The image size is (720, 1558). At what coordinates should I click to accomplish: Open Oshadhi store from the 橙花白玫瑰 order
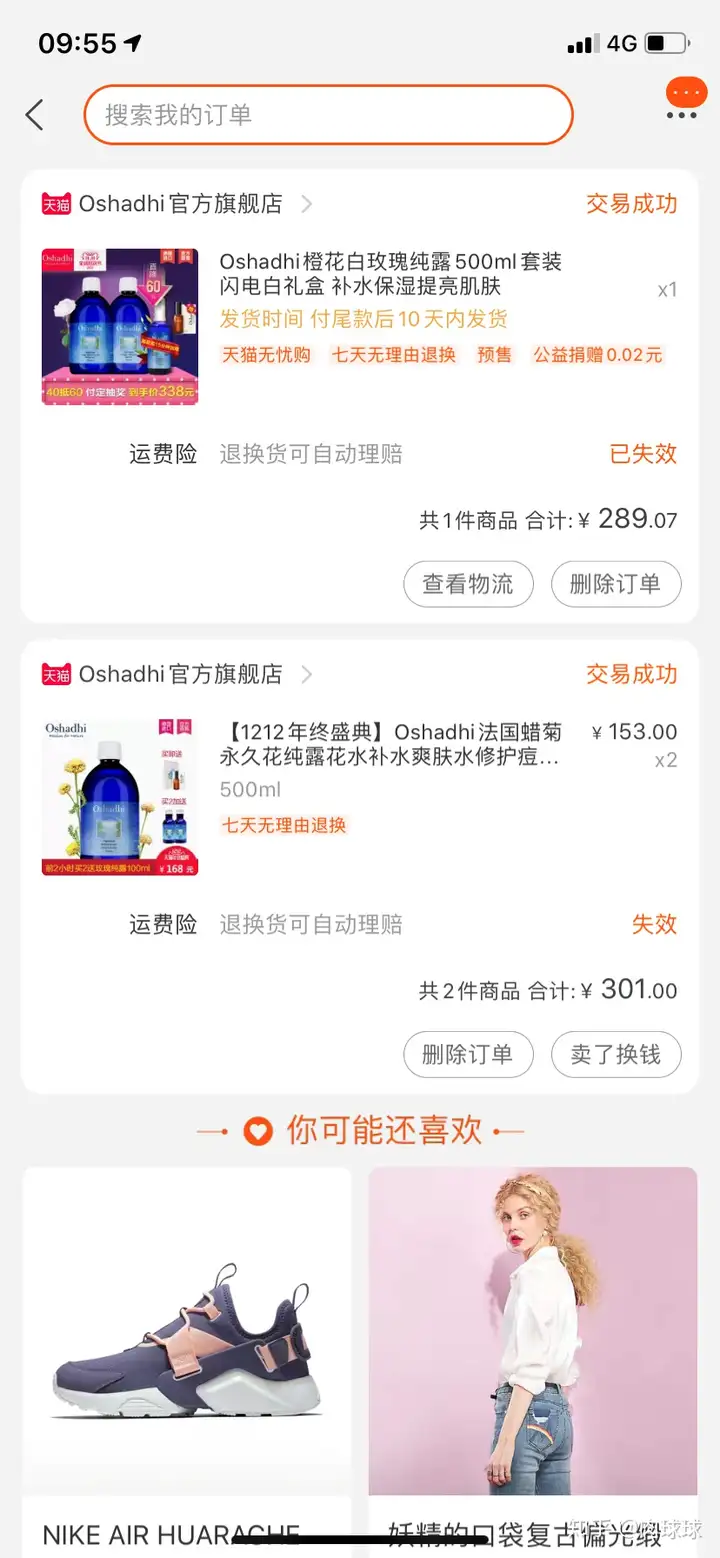point(180,204)
